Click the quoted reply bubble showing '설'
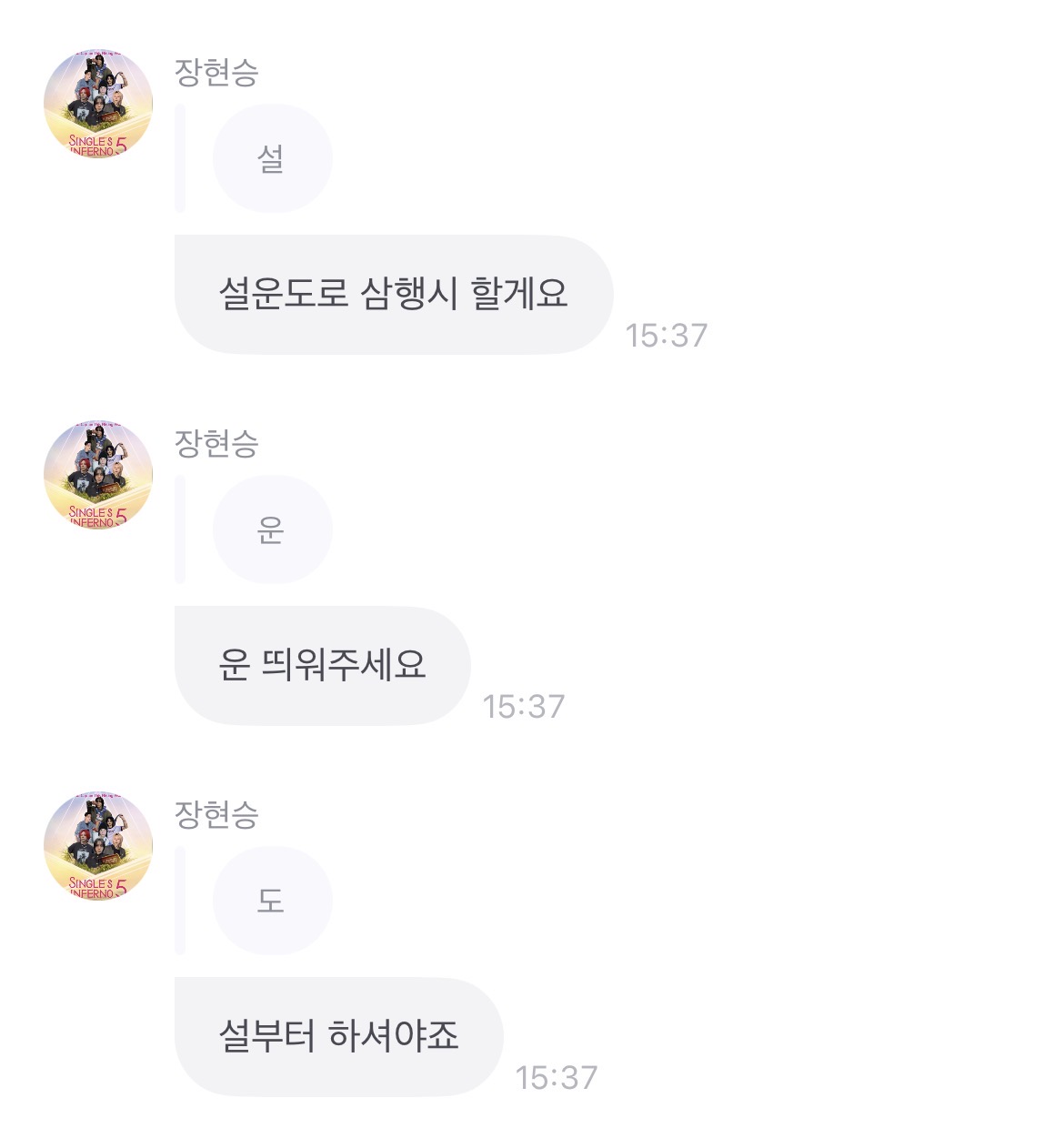1064x1128 pixels. pos(271,156)
